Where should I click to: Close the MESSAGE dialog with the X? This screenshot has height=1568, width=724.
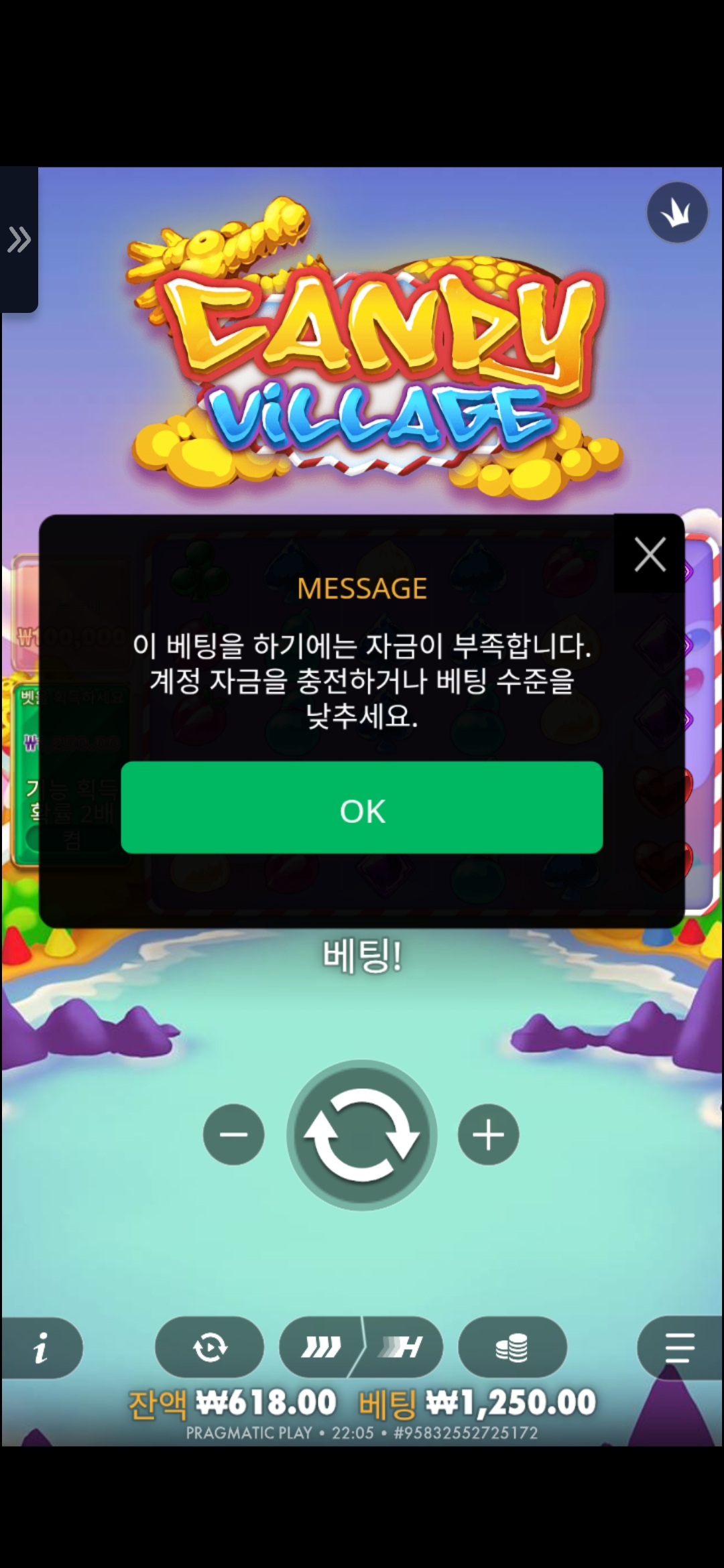[650, 554]
